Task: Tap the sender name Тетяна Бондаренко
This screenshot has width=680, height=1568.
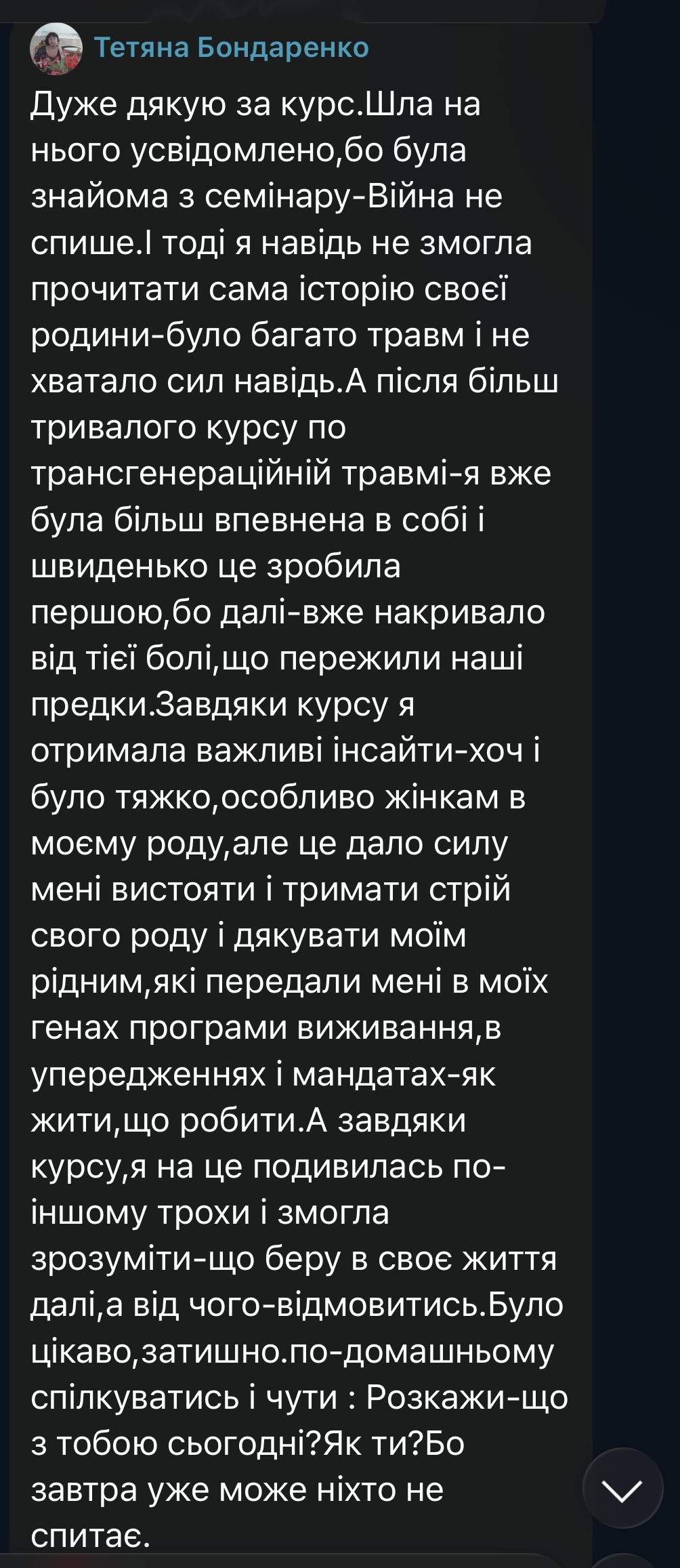Action: click(x=231, y=48)
